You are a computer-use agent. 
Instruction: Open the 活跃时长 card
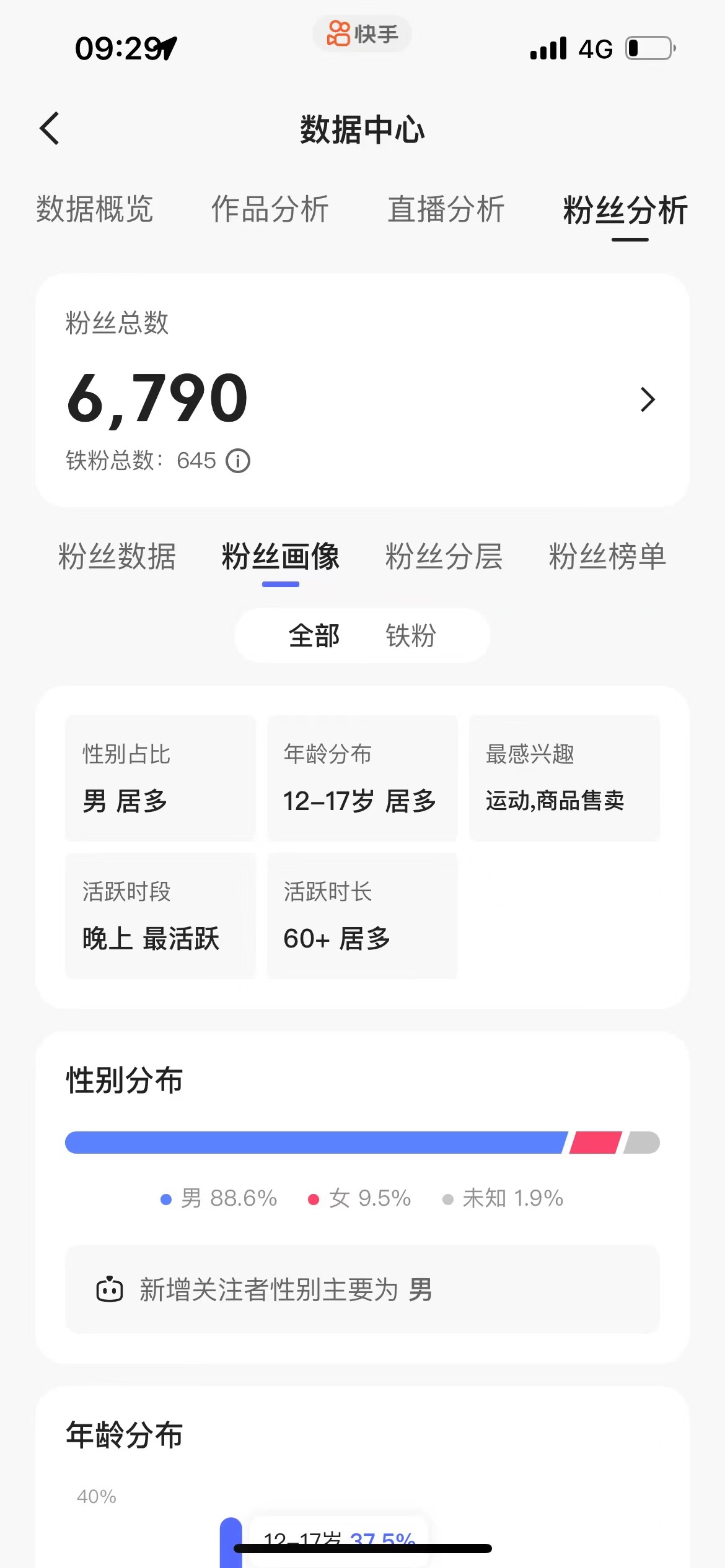click(362, 915)
